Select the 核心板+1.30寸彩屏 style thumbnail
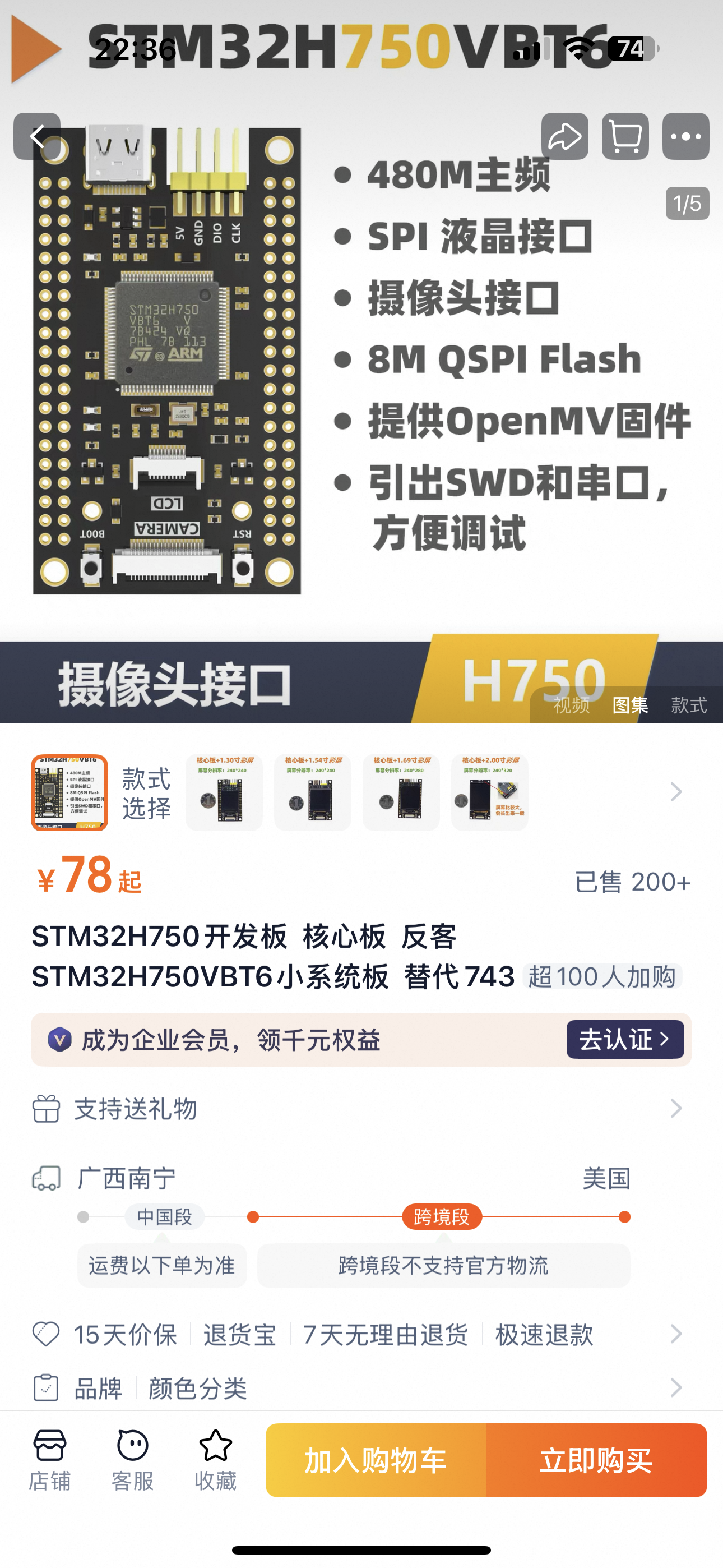723x1568 pixels. (x=224, y=792)
